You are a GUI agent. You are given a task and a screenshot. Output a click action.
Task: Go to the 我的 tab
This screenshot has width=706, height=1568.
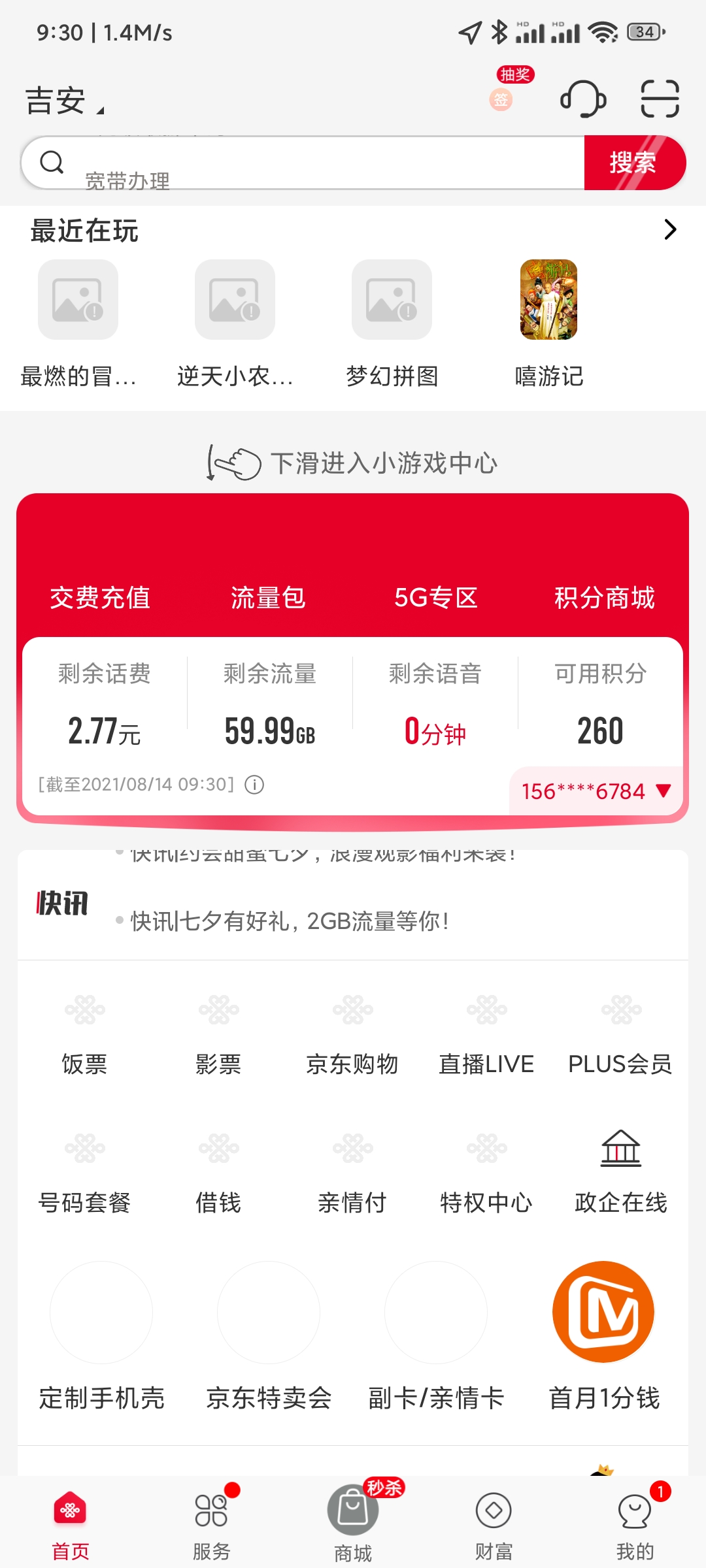pos(635,1523)
